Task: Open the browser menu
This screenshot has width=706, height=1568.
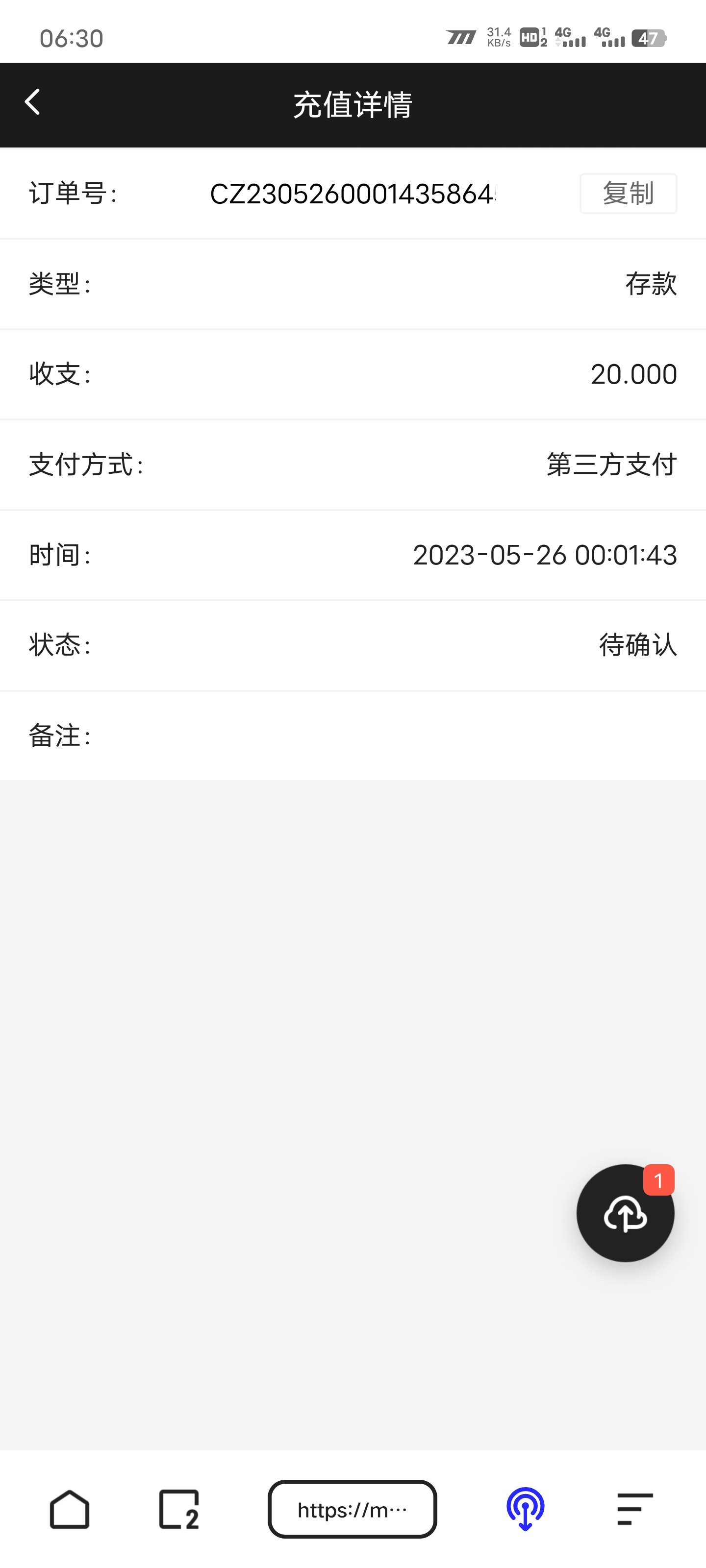Action: (x=634, y=1509)
